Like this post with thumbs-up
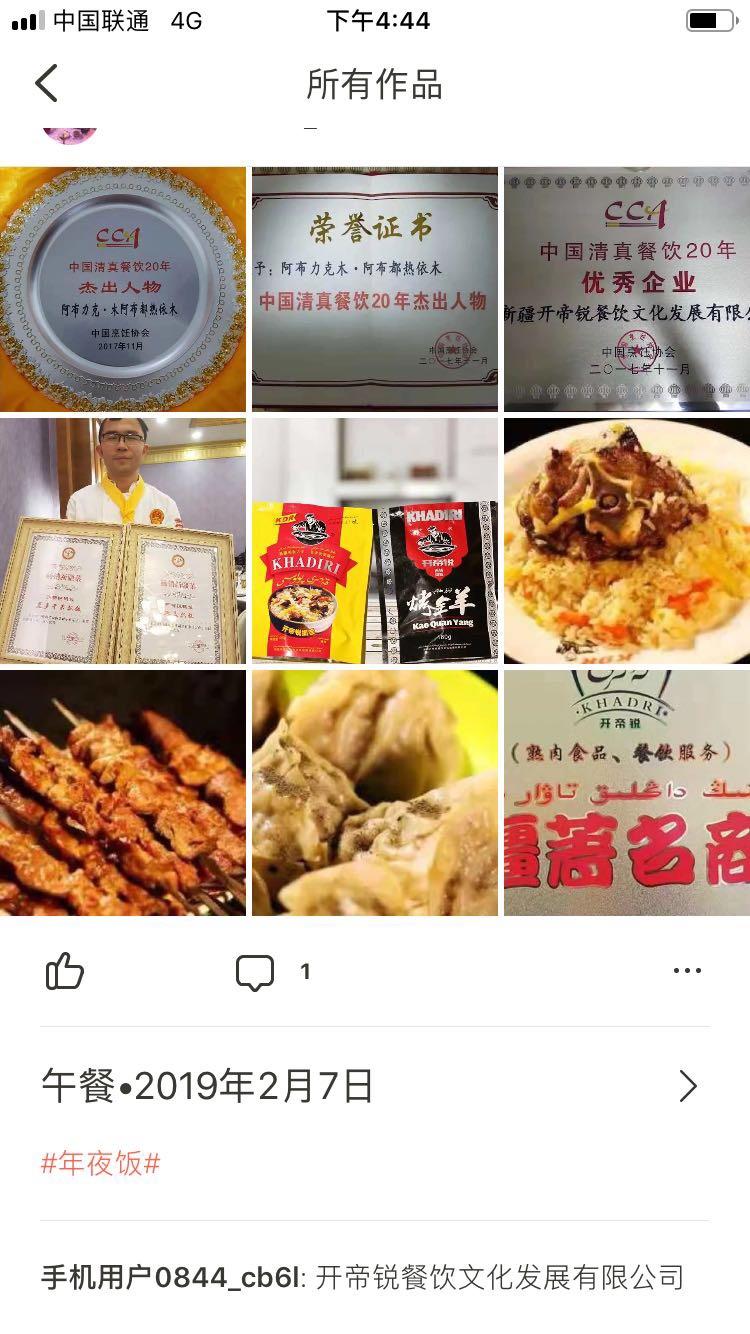The height and width of the screenshot is (1334, 750). [65, 971]
